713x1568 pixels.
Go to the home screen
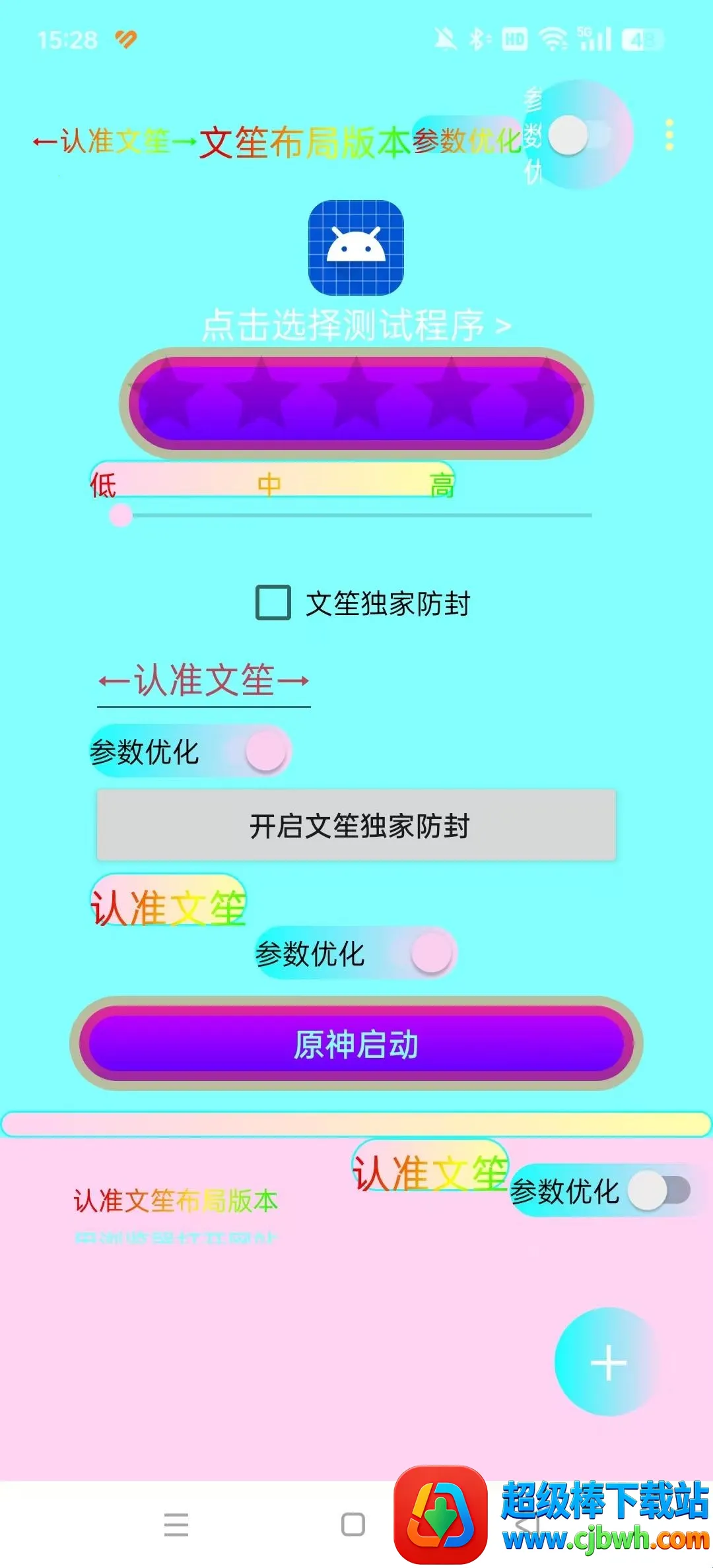click(x=353, y=1524)
